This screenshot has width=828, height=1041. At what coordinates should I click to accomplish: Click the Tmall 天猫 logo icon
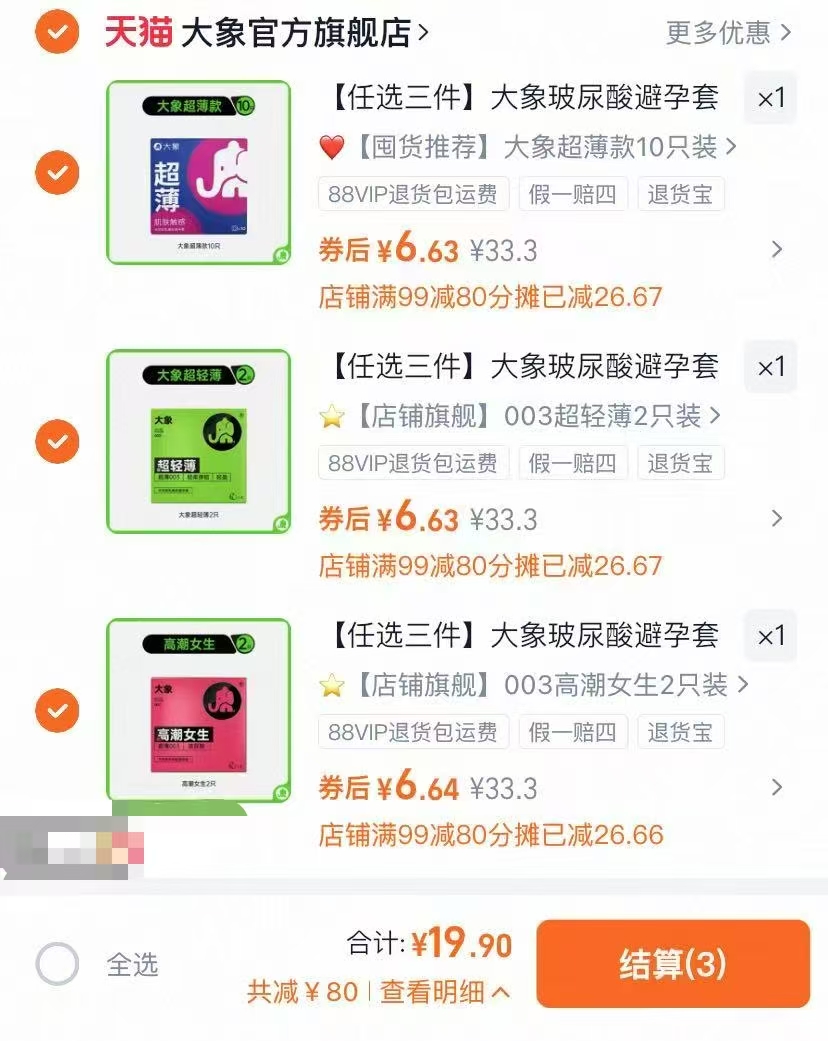pos(137,31)
